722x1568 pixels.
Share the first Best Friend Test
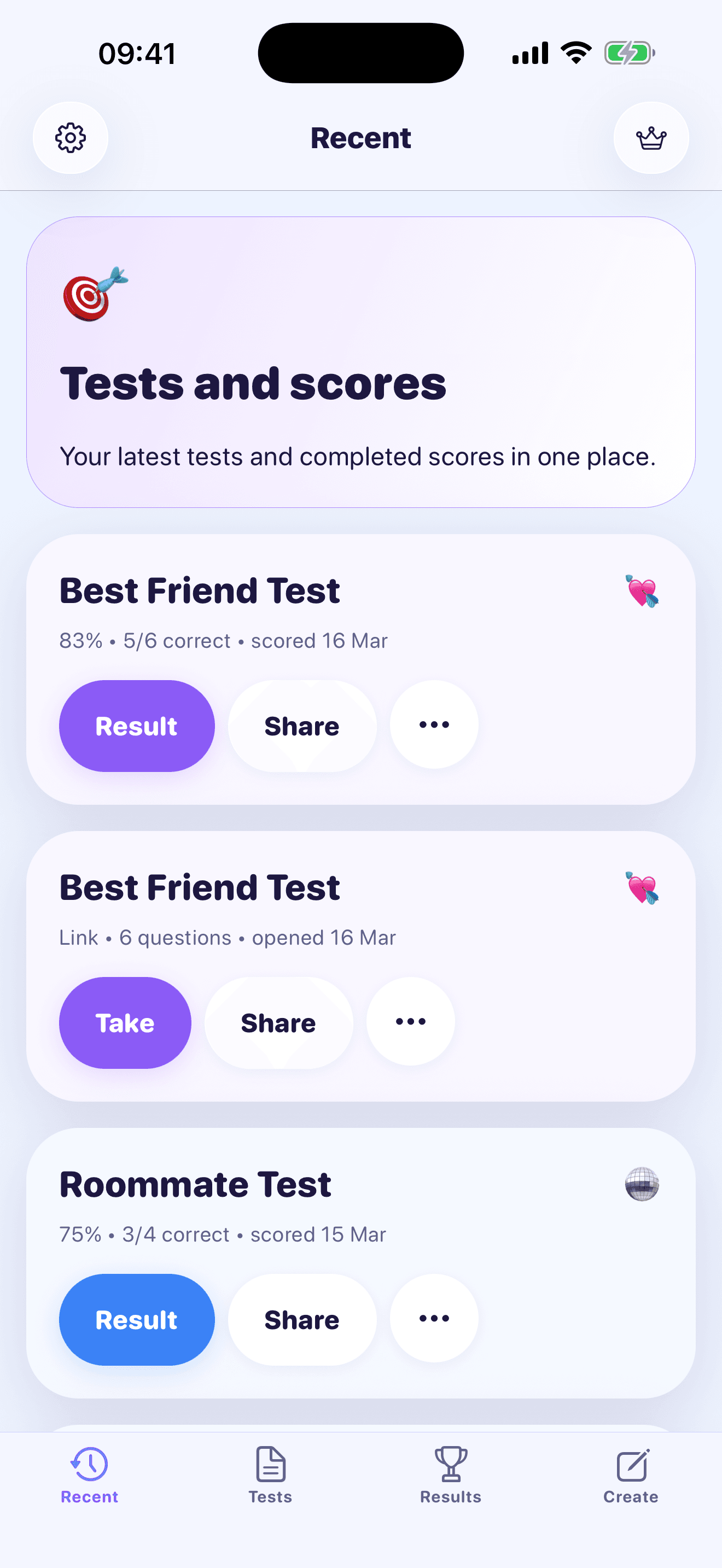click(x=302, y=726)
